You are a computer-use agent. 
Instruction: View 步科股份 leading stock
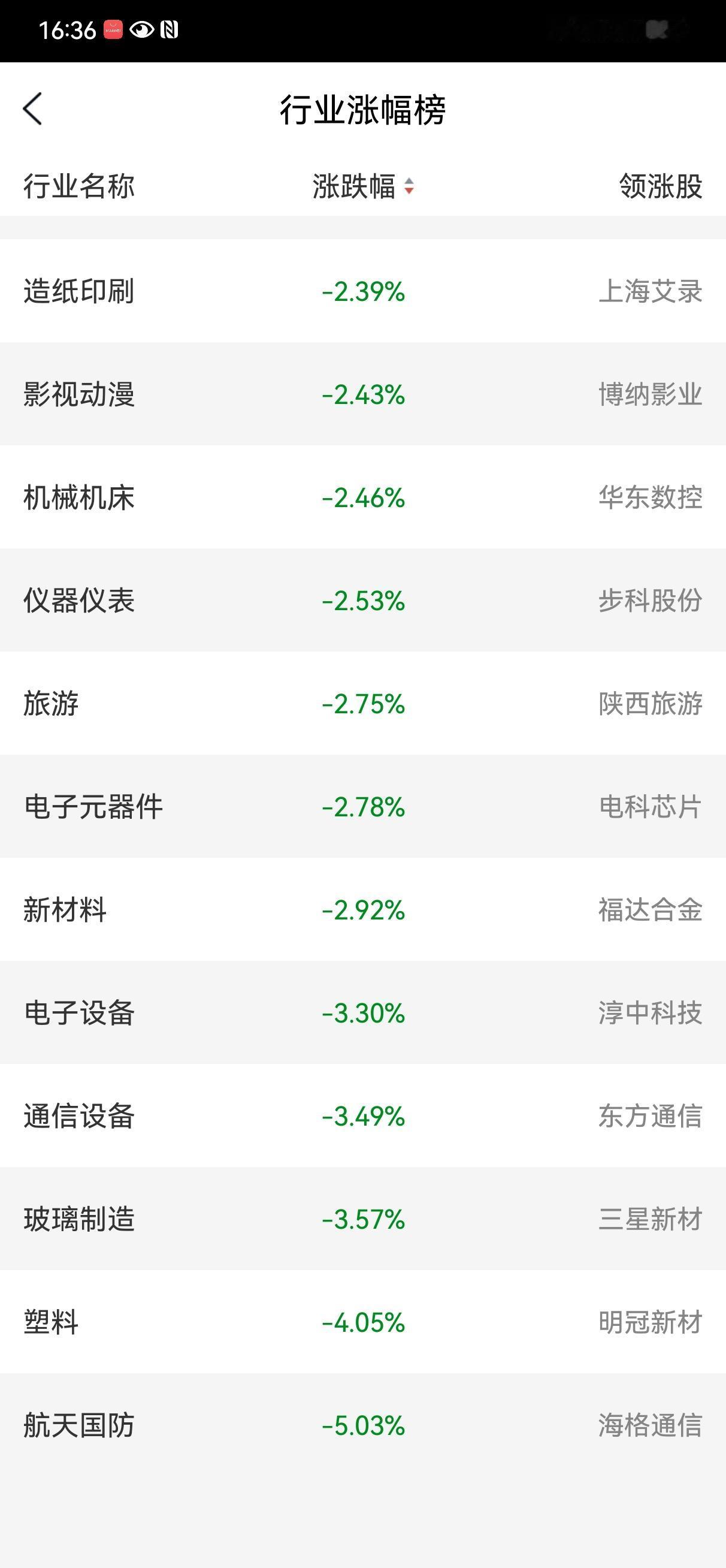pos(649,602)
